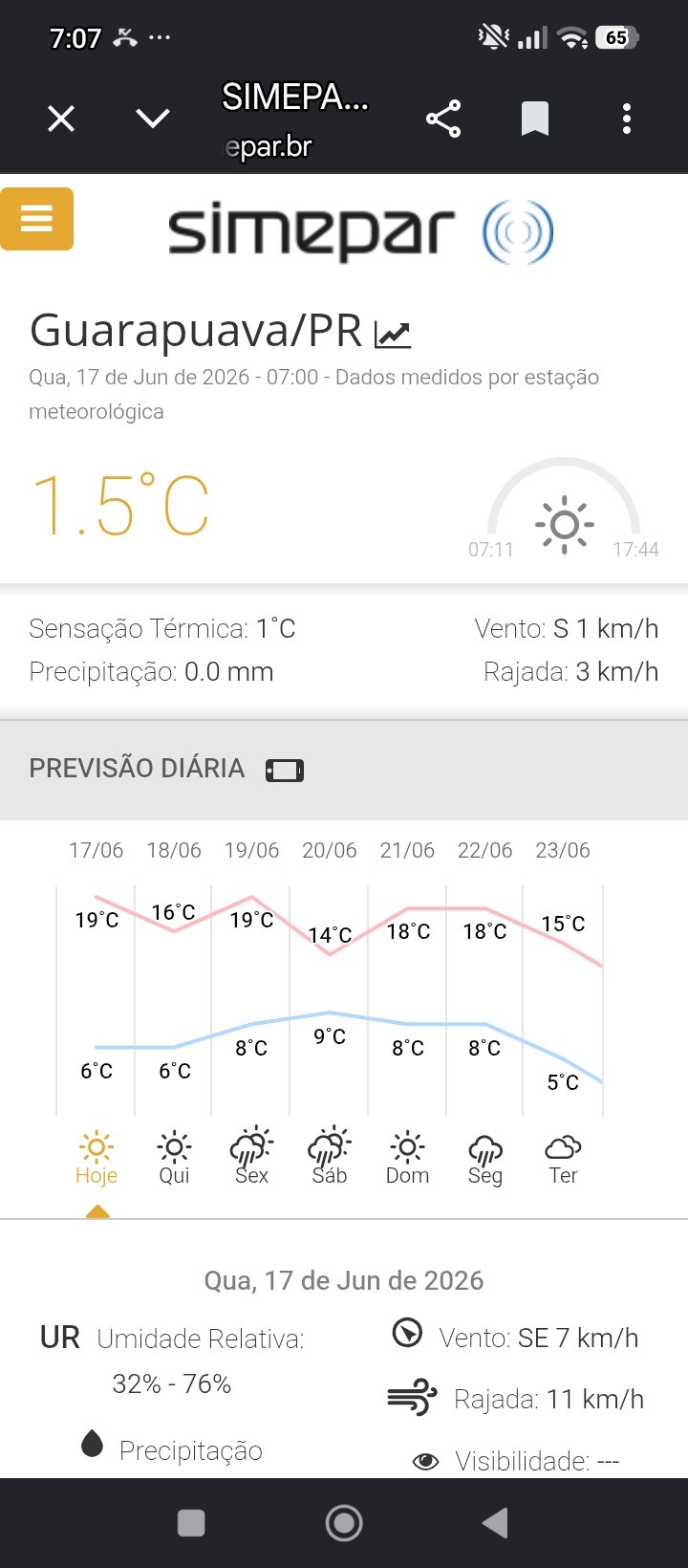Open the Ter forecast day
Image resolution: width=688 pixels, height=1568 pixels.
pos(563,1159)
